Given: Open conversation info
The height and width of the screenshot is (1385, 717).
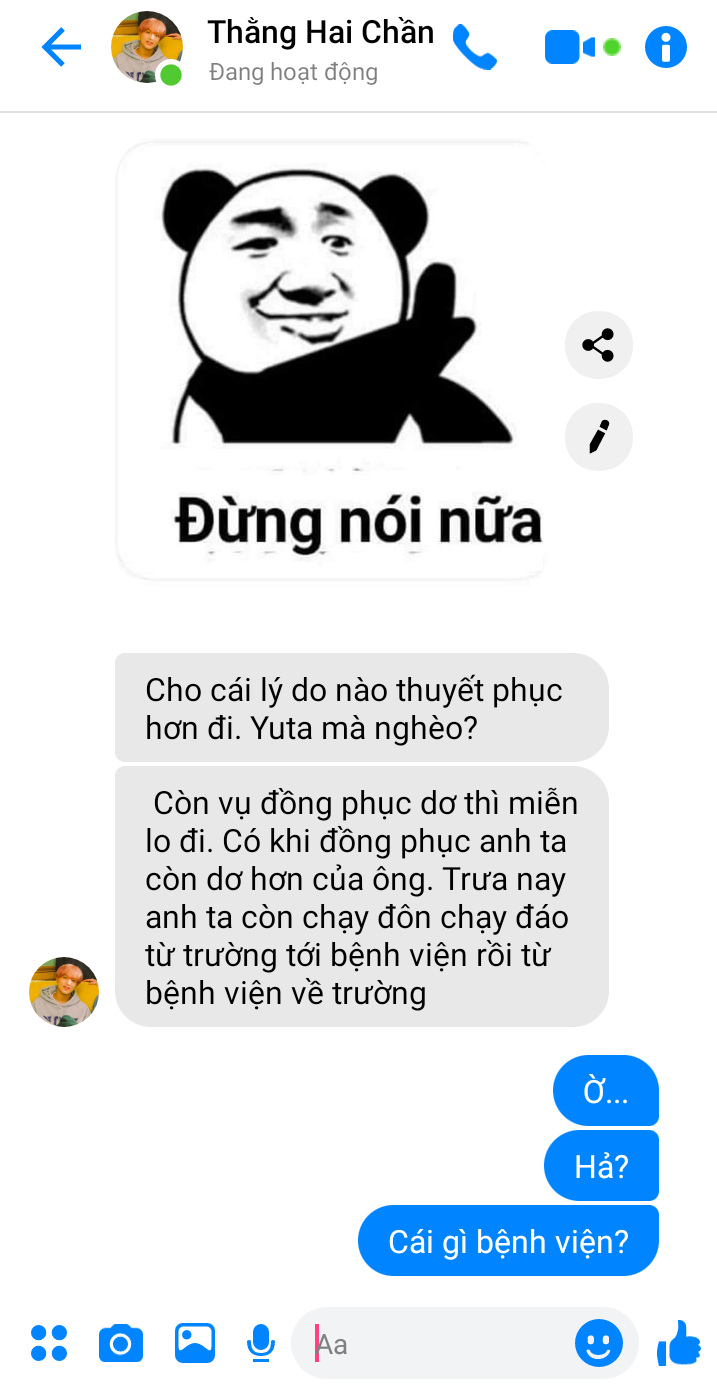Looking at the screenshot, I should (666, 47).
